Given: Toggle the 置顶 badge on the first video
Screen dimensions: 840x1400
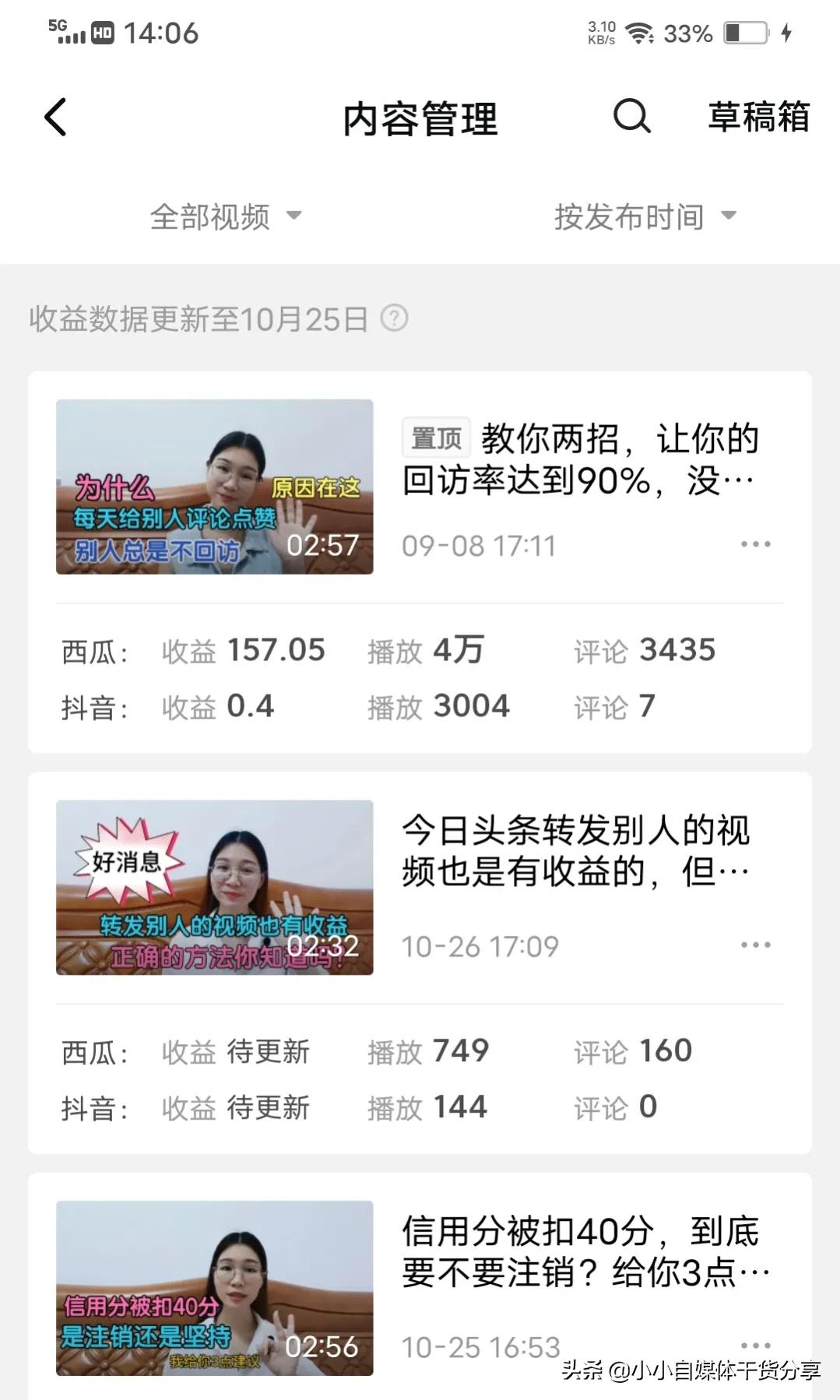Looking at the screenshot, I should tap(434, 438).
